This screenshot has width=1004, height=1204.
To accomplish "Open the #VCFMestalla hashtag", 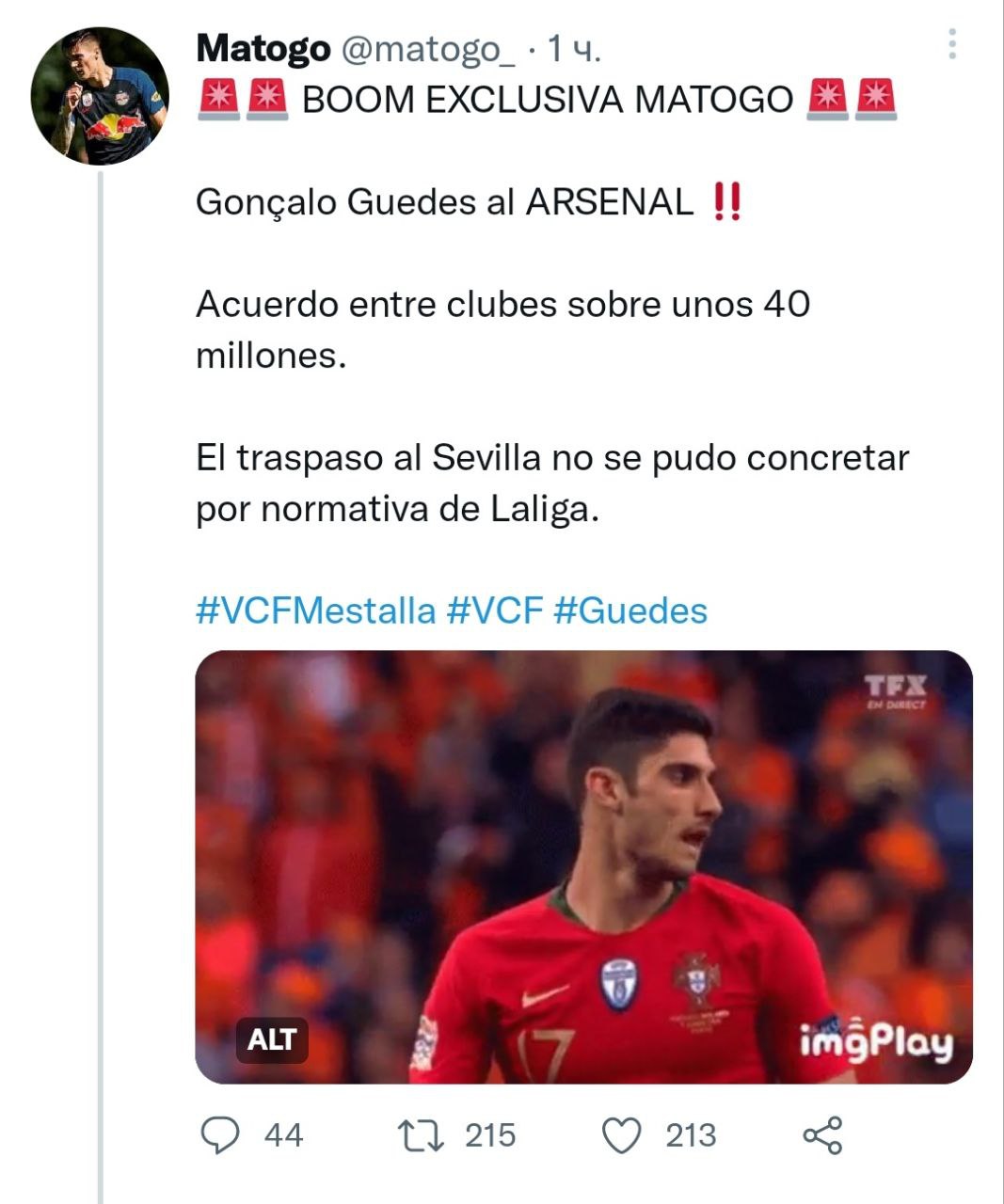I will 315,610.
